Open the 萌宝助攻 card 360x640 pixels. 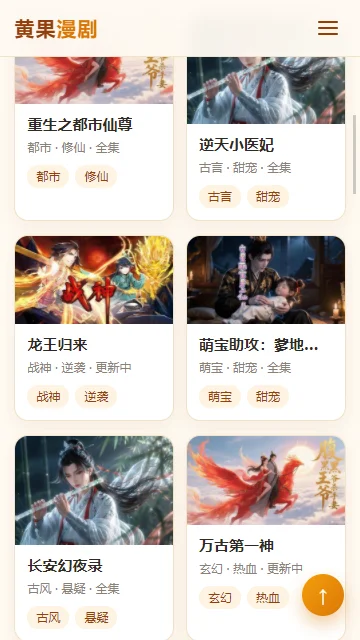pos(266,328)
